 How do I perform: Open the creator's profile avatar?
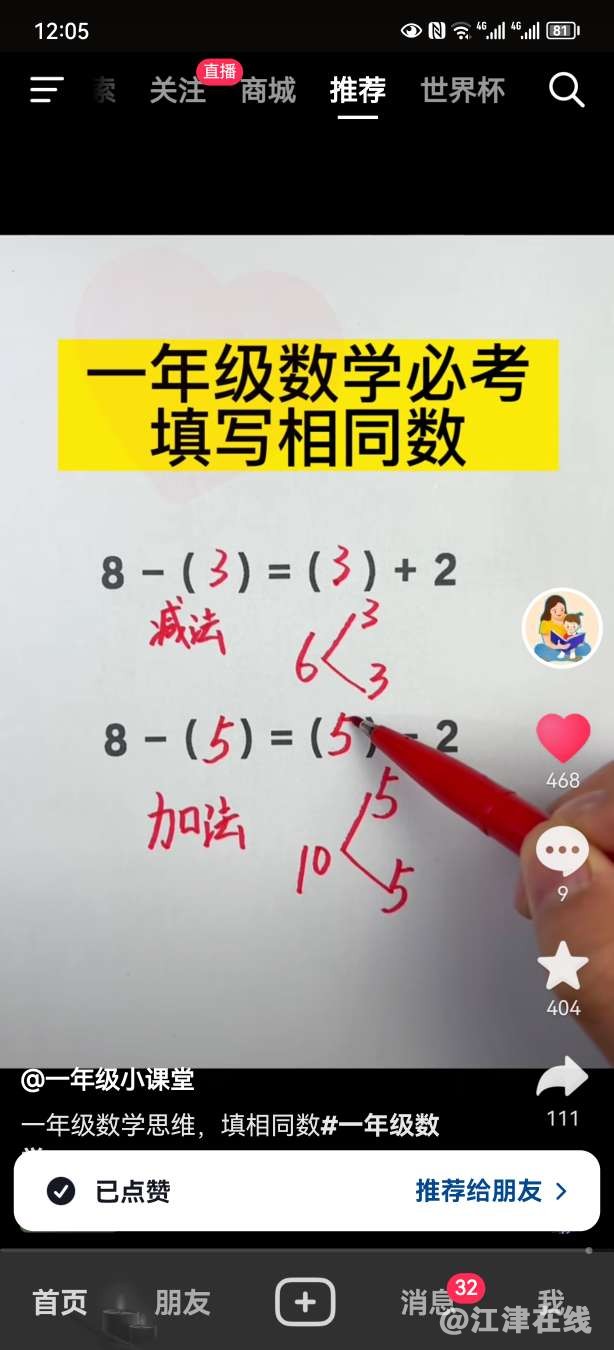click(562, 628)
